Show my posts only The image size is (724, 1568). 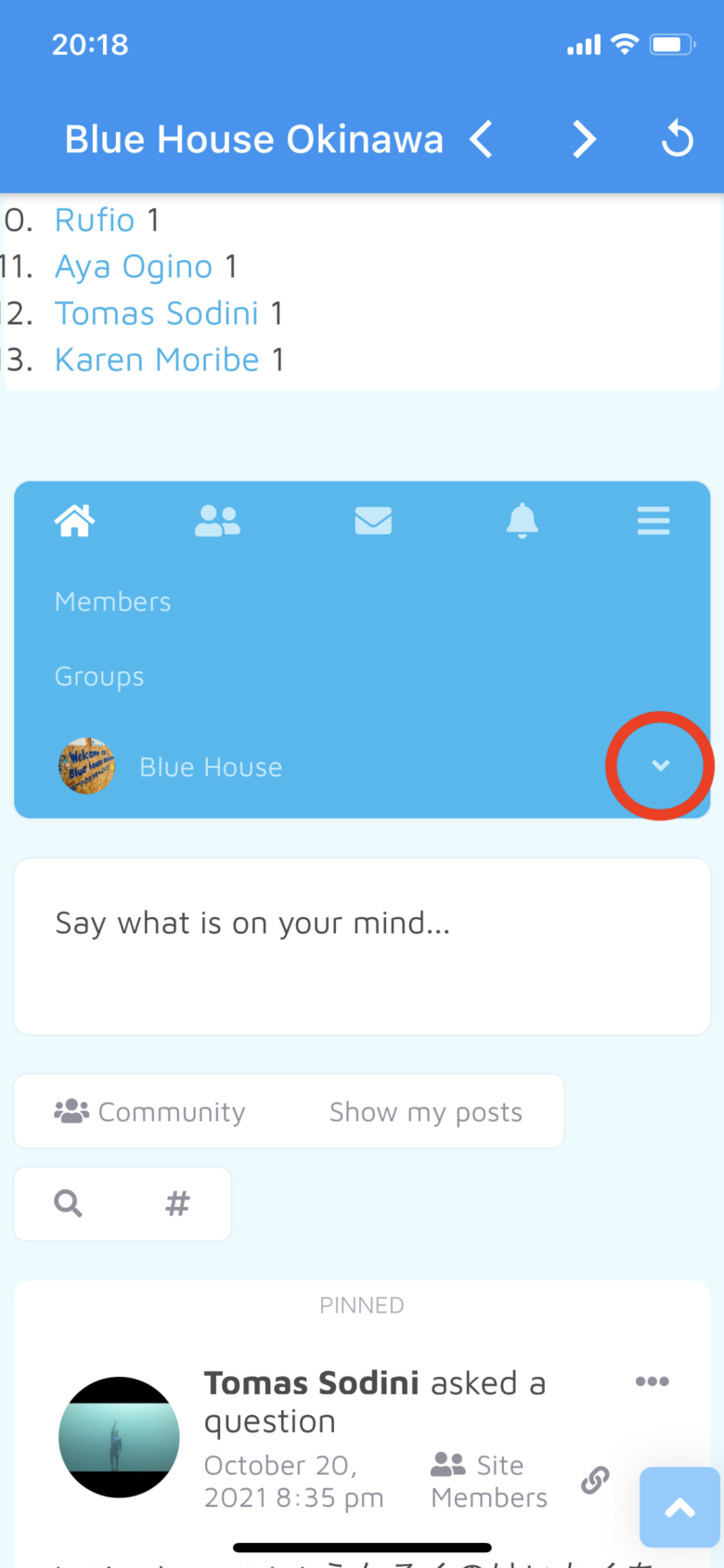pyautogui.click(x=426, y=1112)
